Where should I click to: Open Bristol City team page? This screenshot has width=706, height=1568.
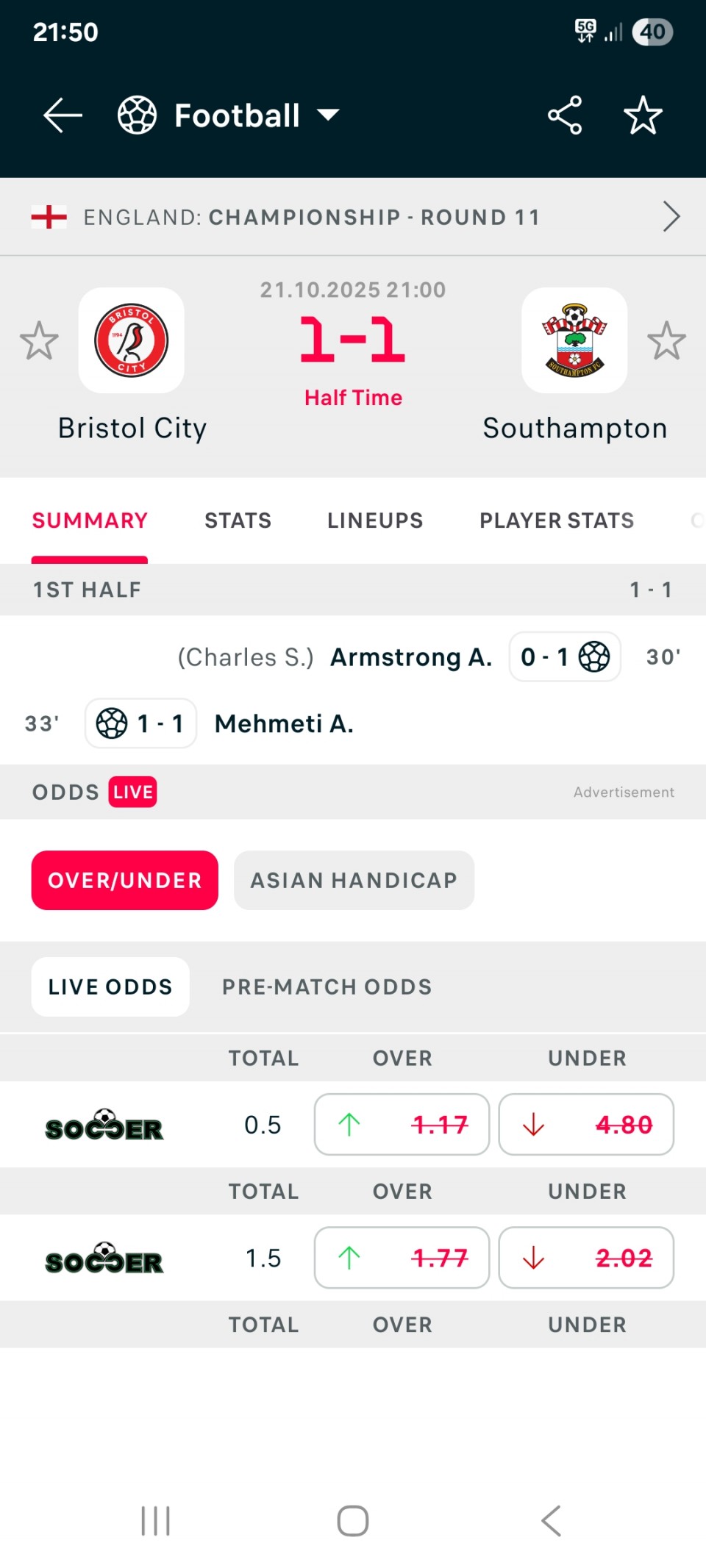tap(132, 340)
